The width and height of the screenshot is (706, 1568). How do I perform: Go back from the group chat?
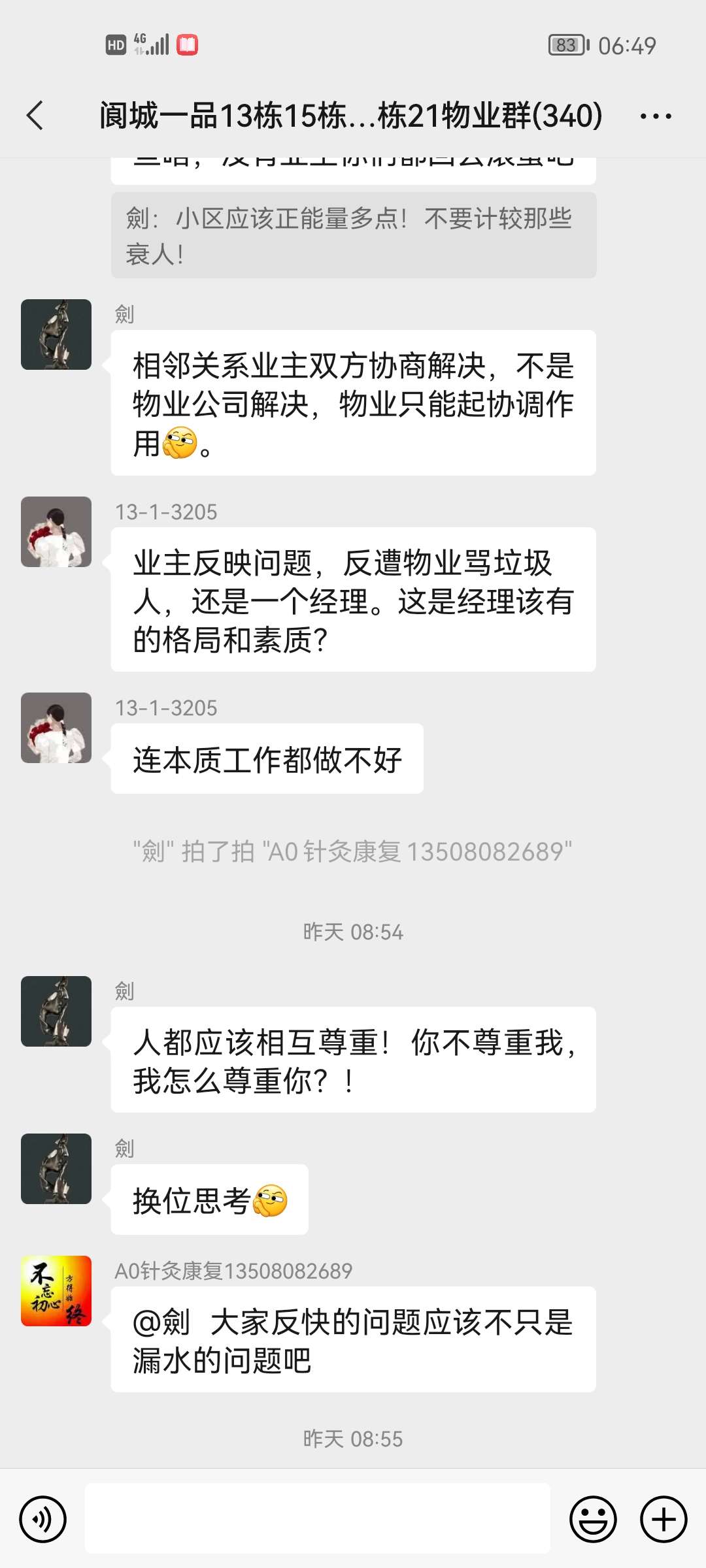click(35, 116)
